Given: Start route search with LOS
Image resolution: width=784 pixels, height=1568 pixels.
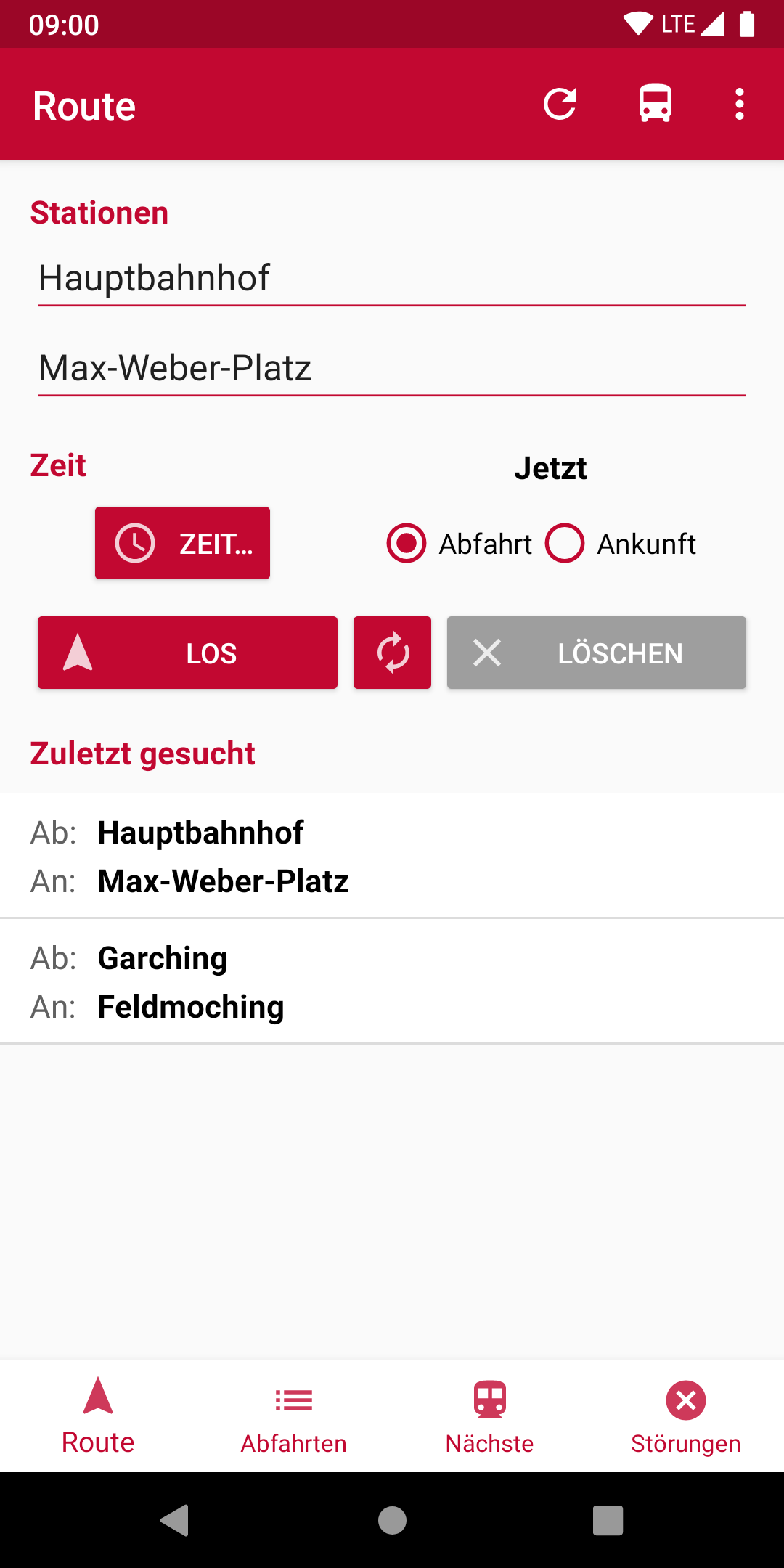Looking at the screenshot, I should (x=187, y=653).
